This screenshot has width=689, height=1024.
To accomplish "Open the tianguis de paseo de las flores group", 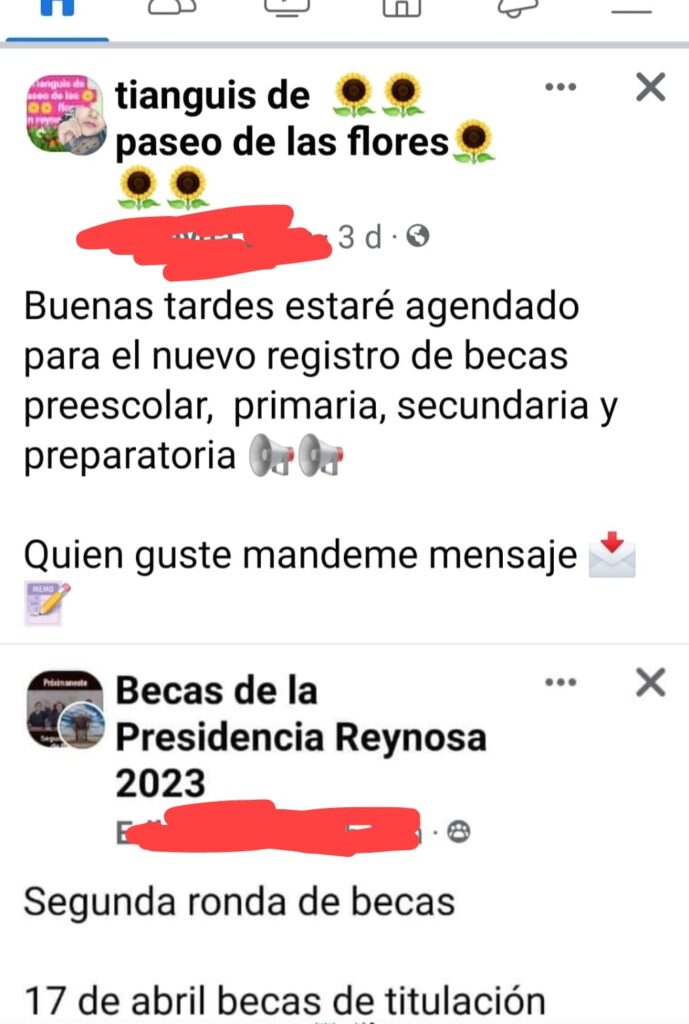I will (282, 143).
